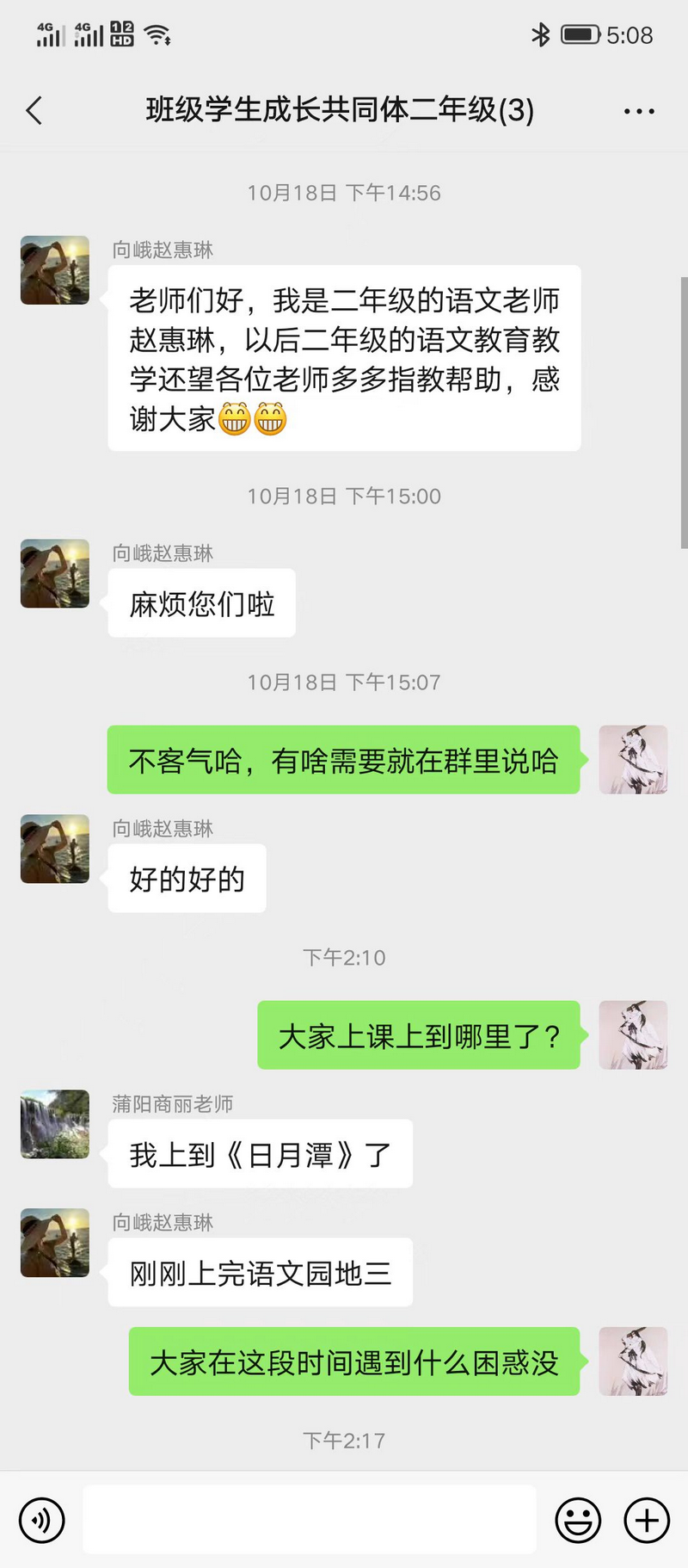Open the chat info overflow menu
The width and height of the screenshot is (688, 1568).
pyautogui.click(x=639, y=111)
